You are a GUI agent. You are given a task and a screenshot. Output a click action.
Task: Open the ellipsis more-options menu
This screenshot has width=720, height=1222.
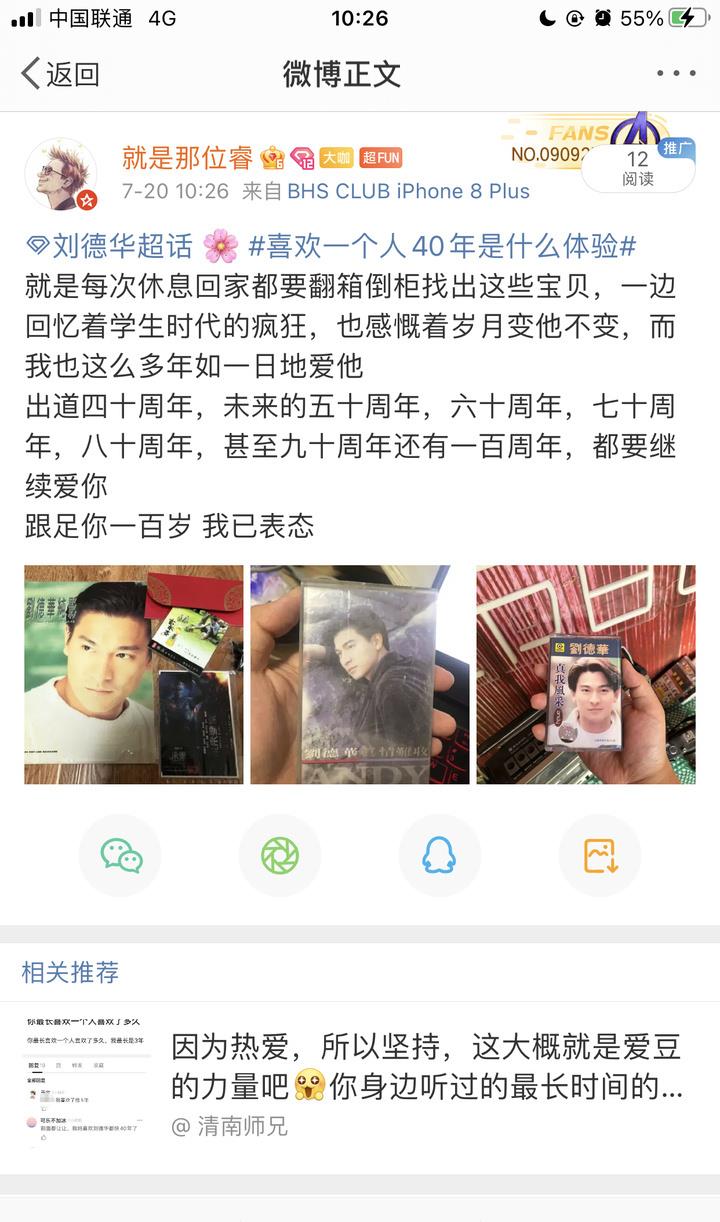point(678,72)
